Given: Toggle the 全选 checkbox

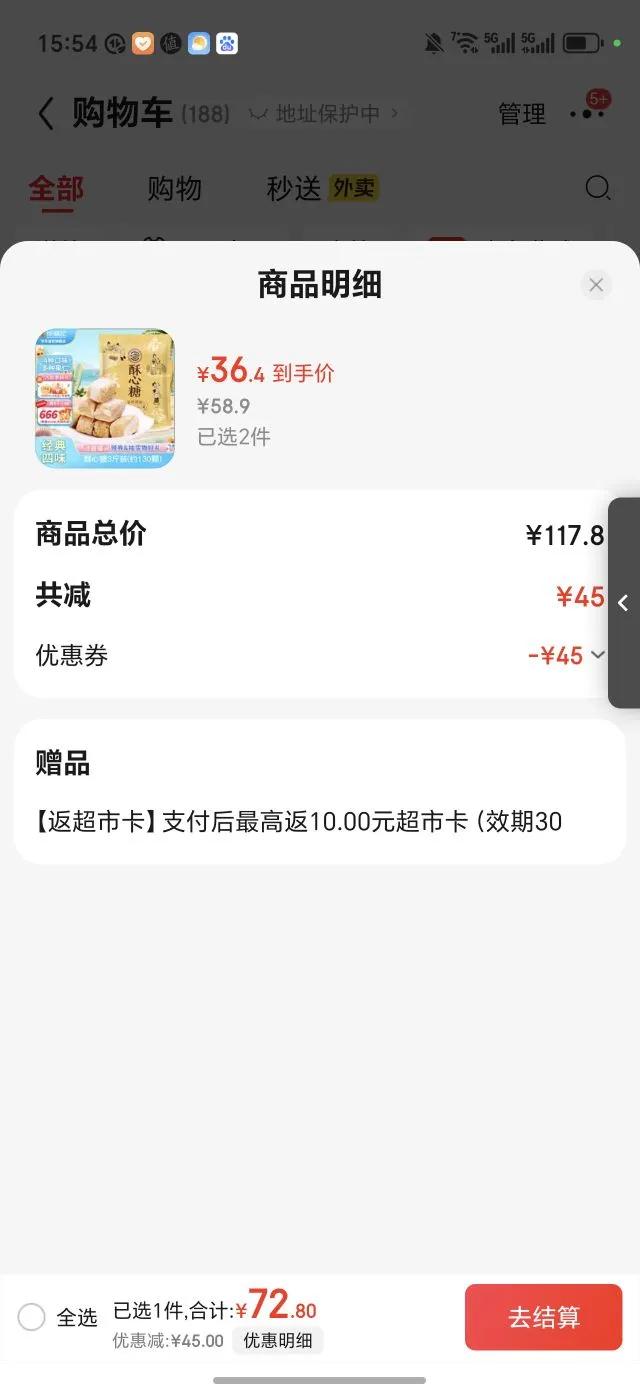Looking at the screenshot, I should [32, 1317].
